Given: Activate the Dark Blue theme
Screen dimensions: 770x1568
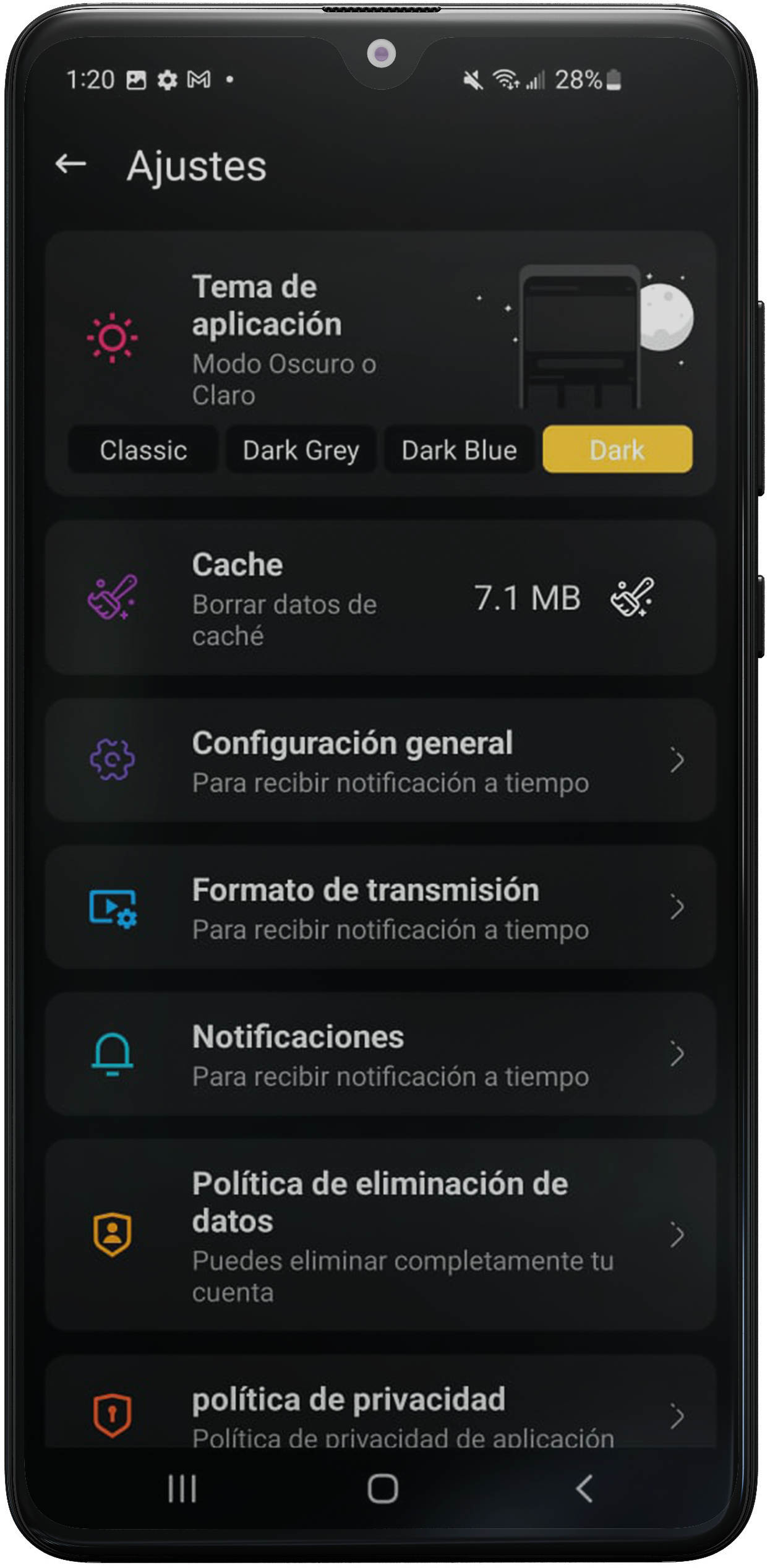Looking at the screenshot, I should point(459,450).
